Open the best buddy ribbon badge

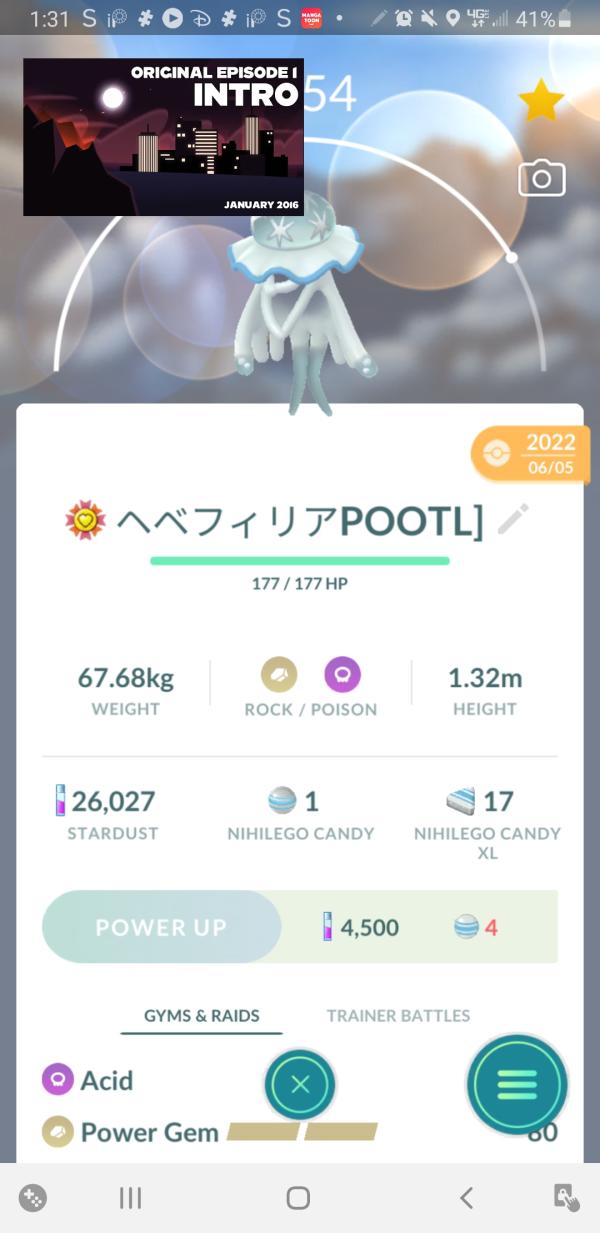pyautogui.click(x=86, y=521)
